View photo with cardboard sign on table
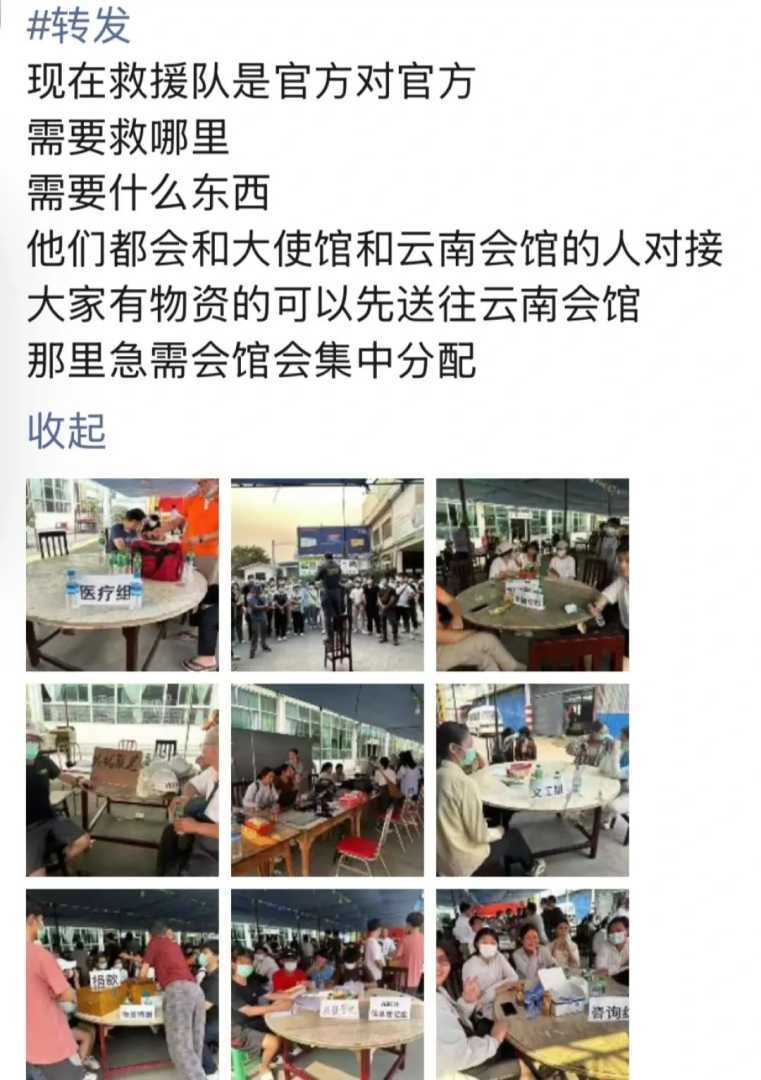Screen dimensions: 761x1080 click(122, 780)
